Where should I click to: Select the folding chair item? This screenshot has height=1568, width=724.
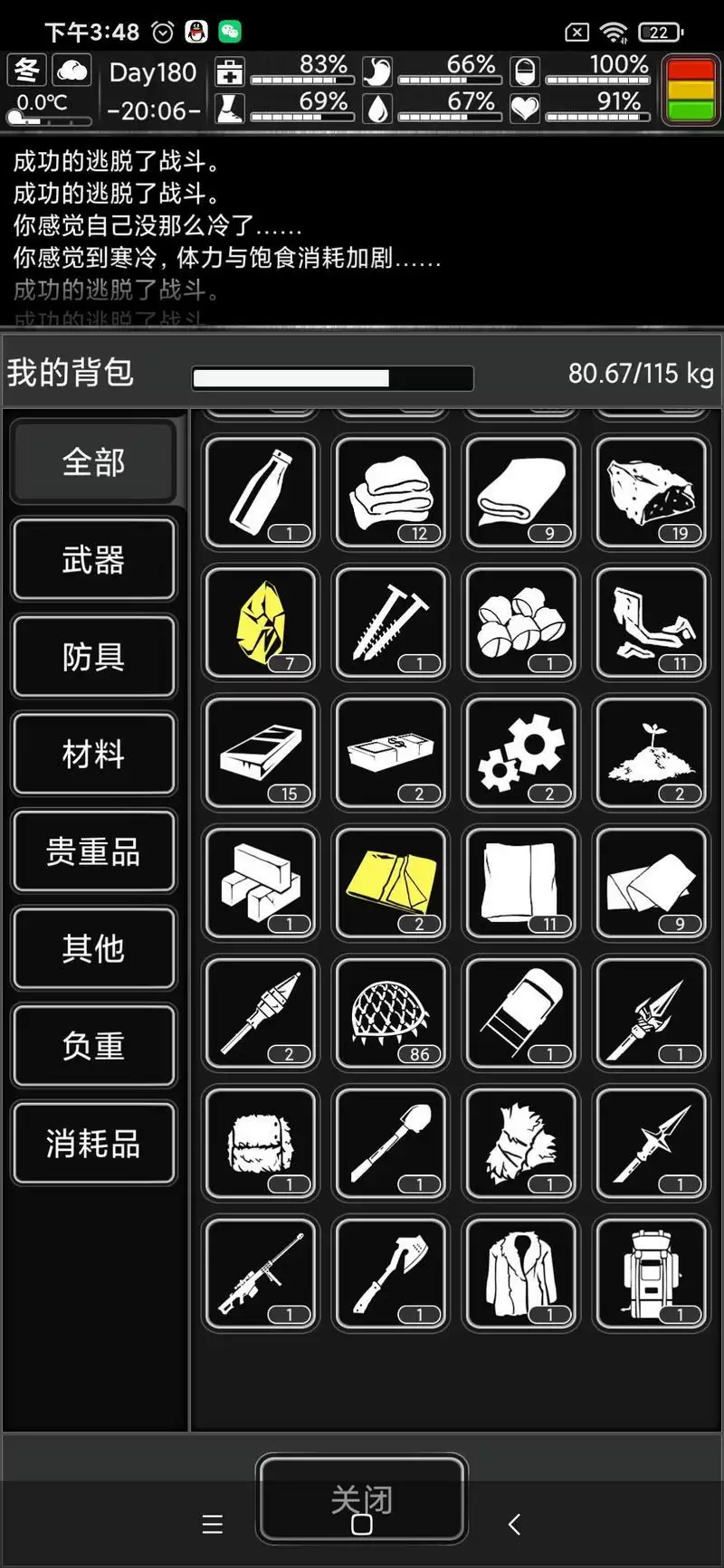coord(520,1014)
